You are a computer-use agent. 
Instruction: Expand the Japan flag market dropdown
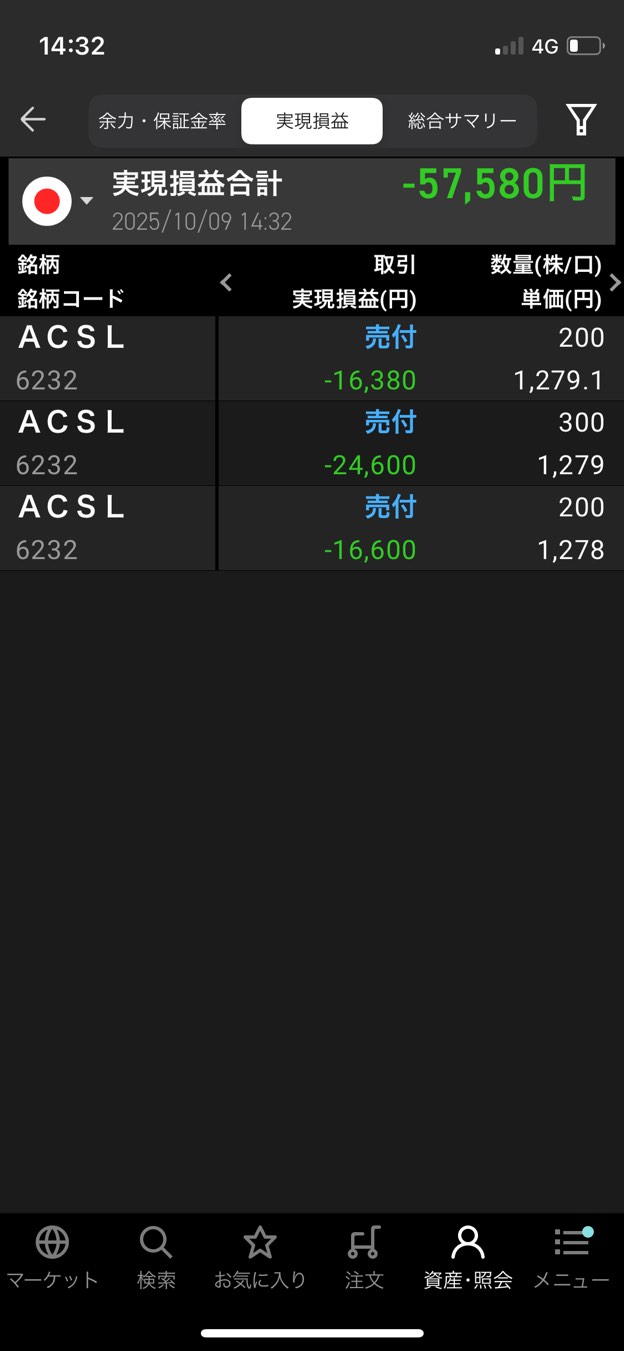pyautogui.click(x=58, y=201)
